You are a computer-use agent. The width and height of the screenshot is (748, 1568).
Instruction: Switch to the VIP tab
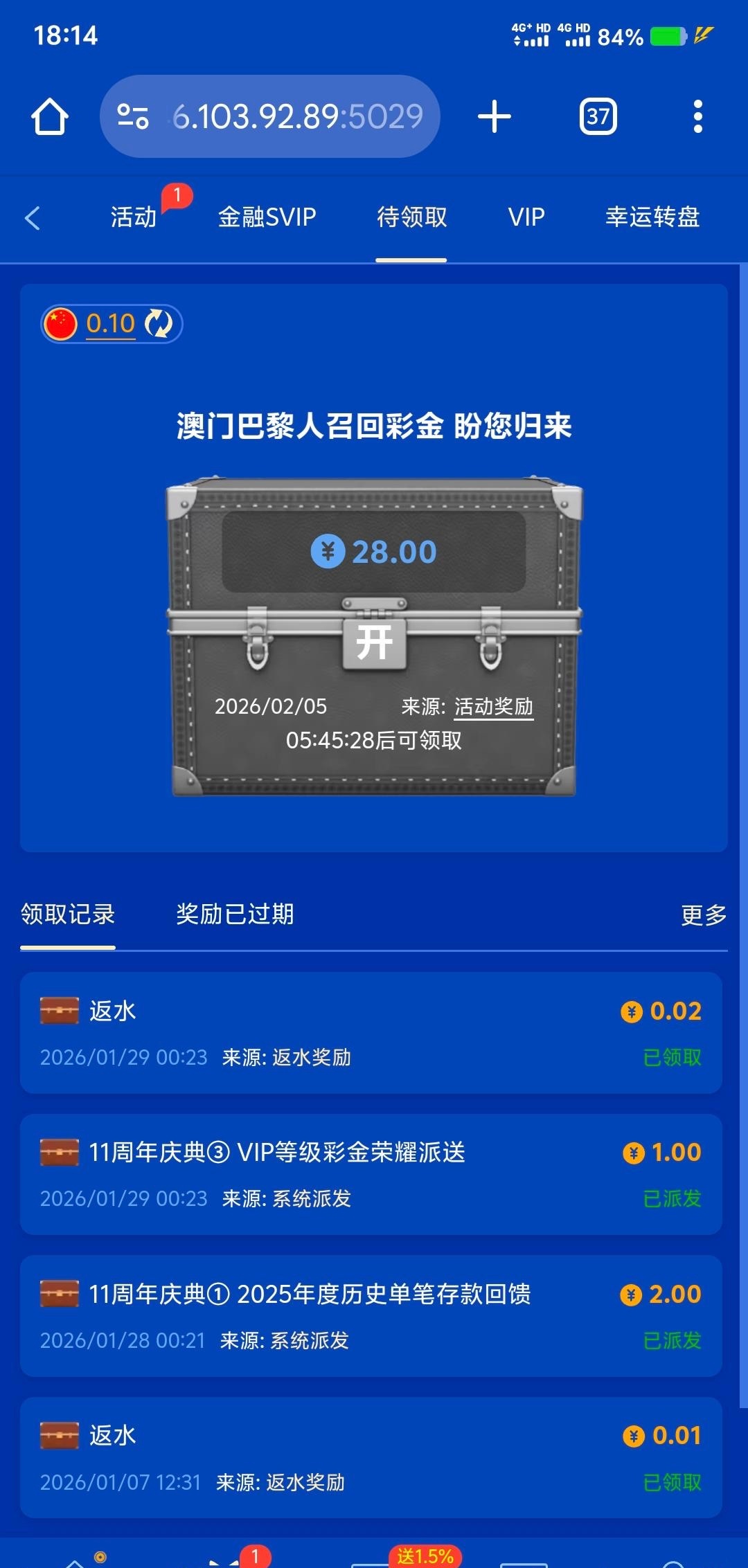526,217
